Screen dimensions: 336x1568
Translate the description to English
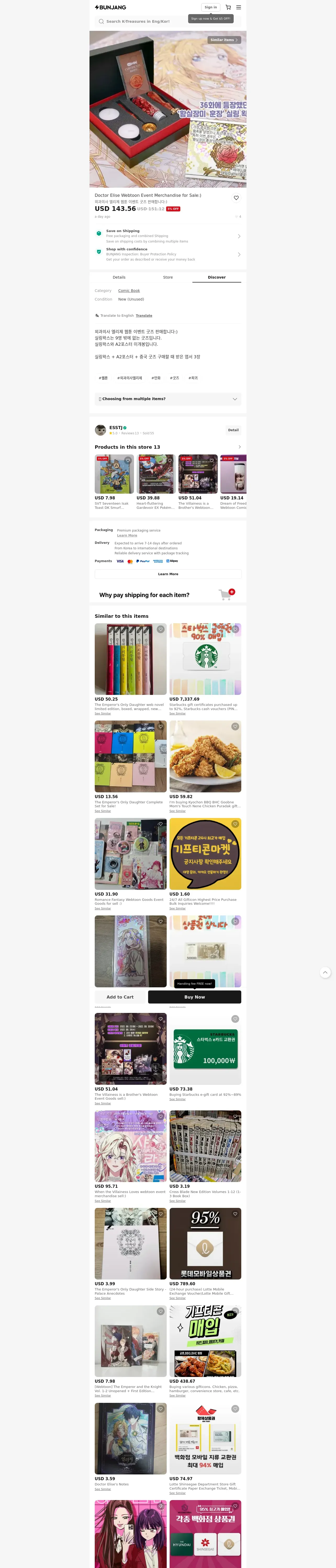144,316
